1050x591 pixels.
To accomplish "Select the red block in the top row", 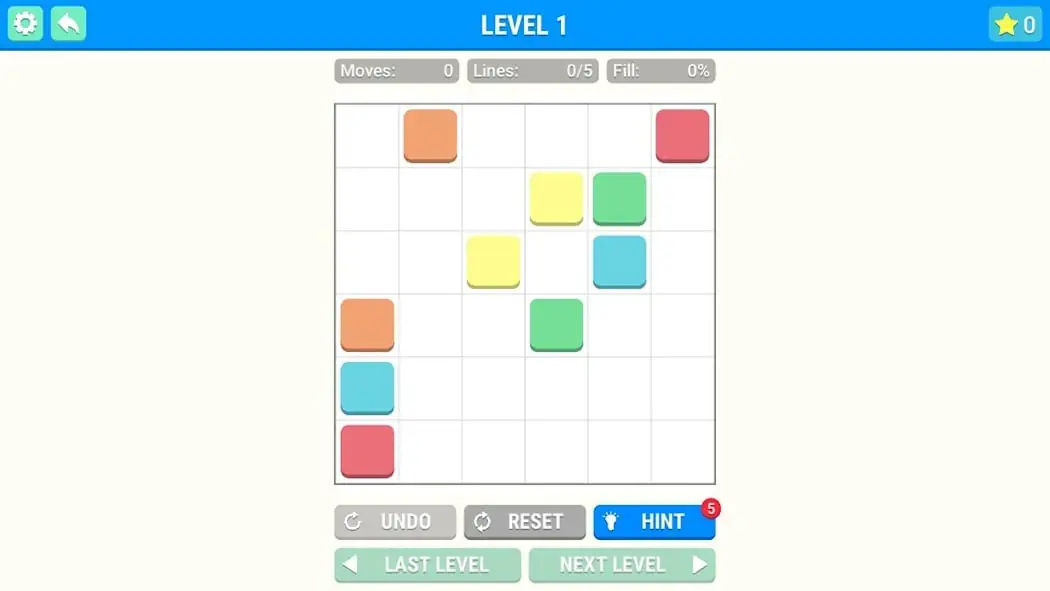I will click(682, 135).
